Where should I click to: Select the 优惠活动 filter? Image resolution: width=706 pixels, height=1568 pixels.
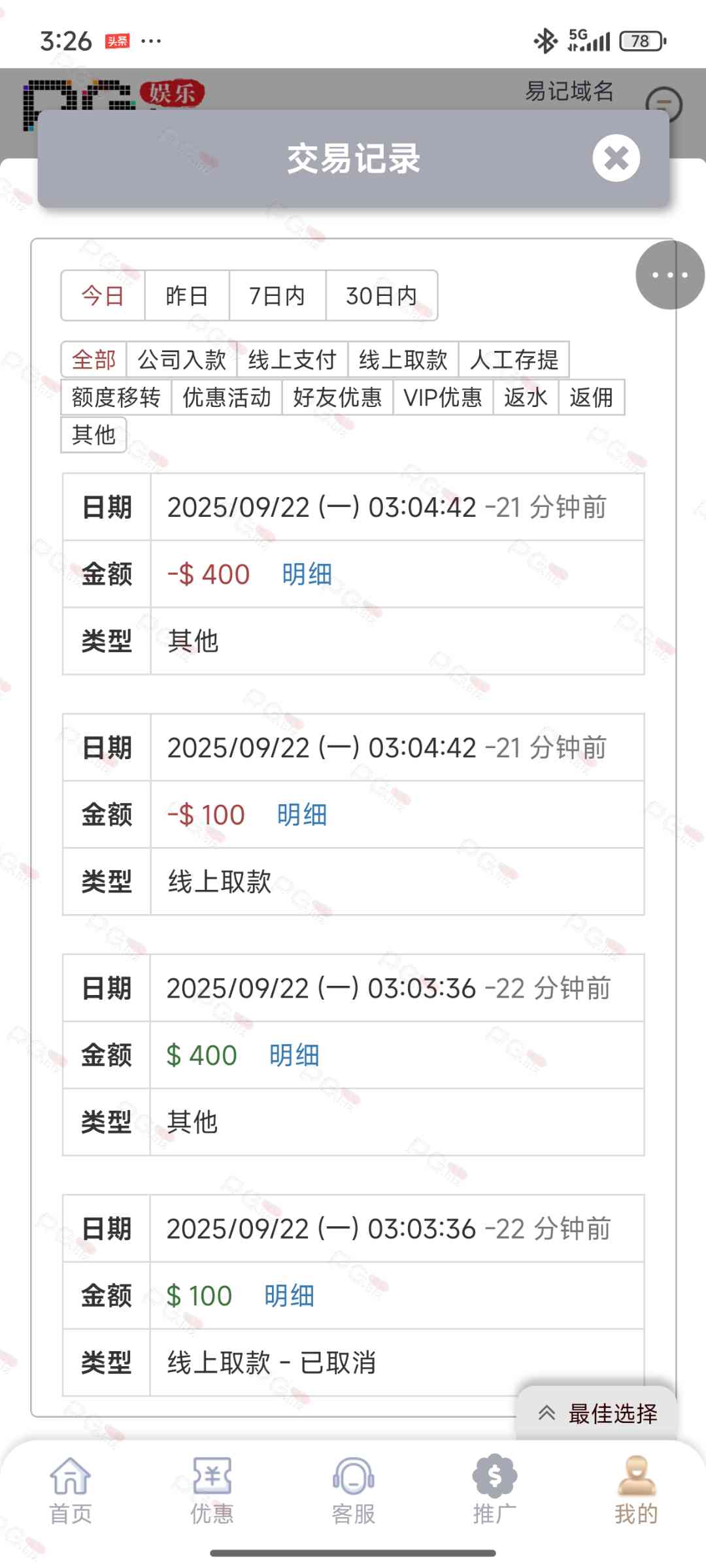(227, 397)
